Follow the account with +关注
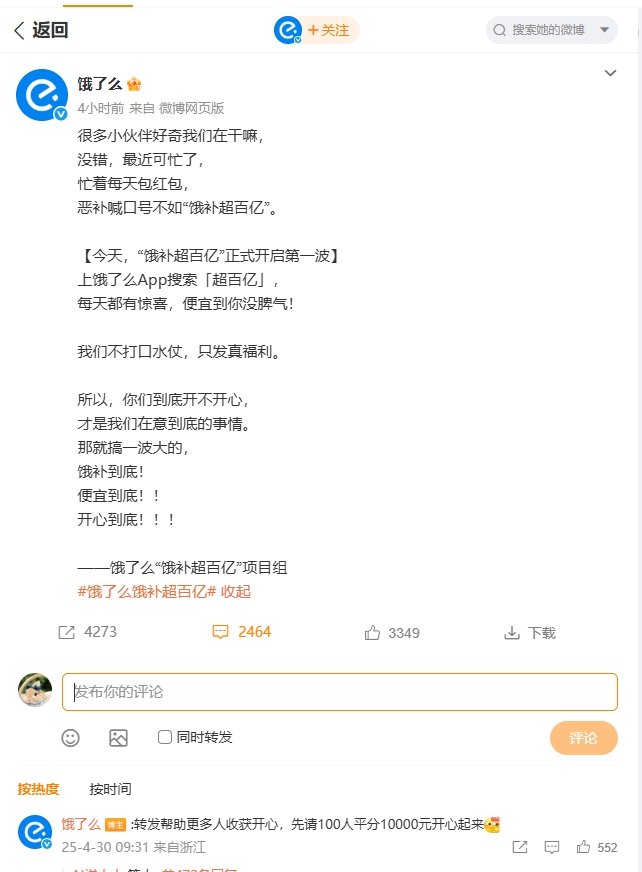 pyautogui.click(x=328, y=30)
